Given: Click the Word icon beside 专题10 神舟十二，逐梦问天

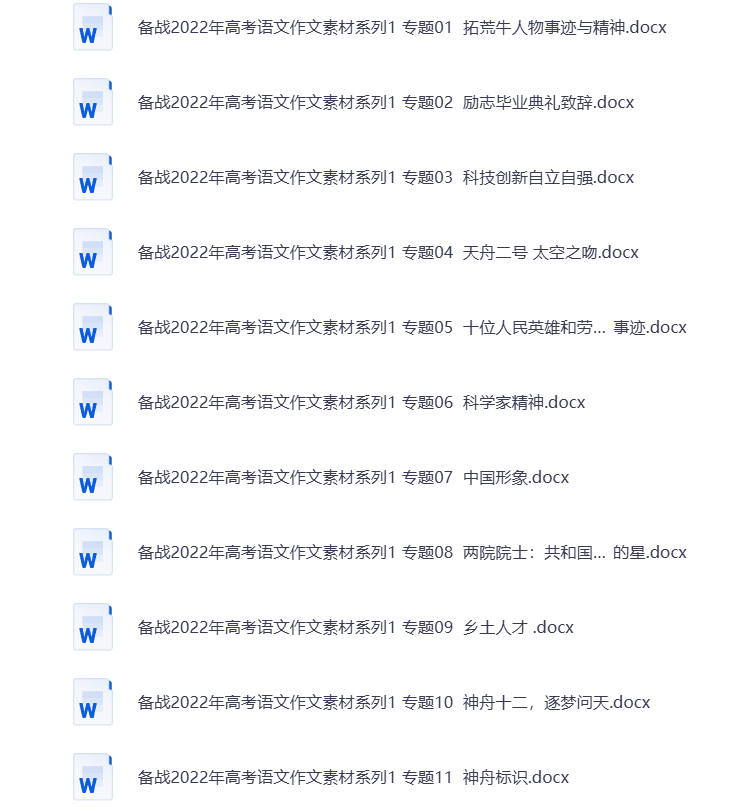Looking at the screenshot, I should point(91,702).
